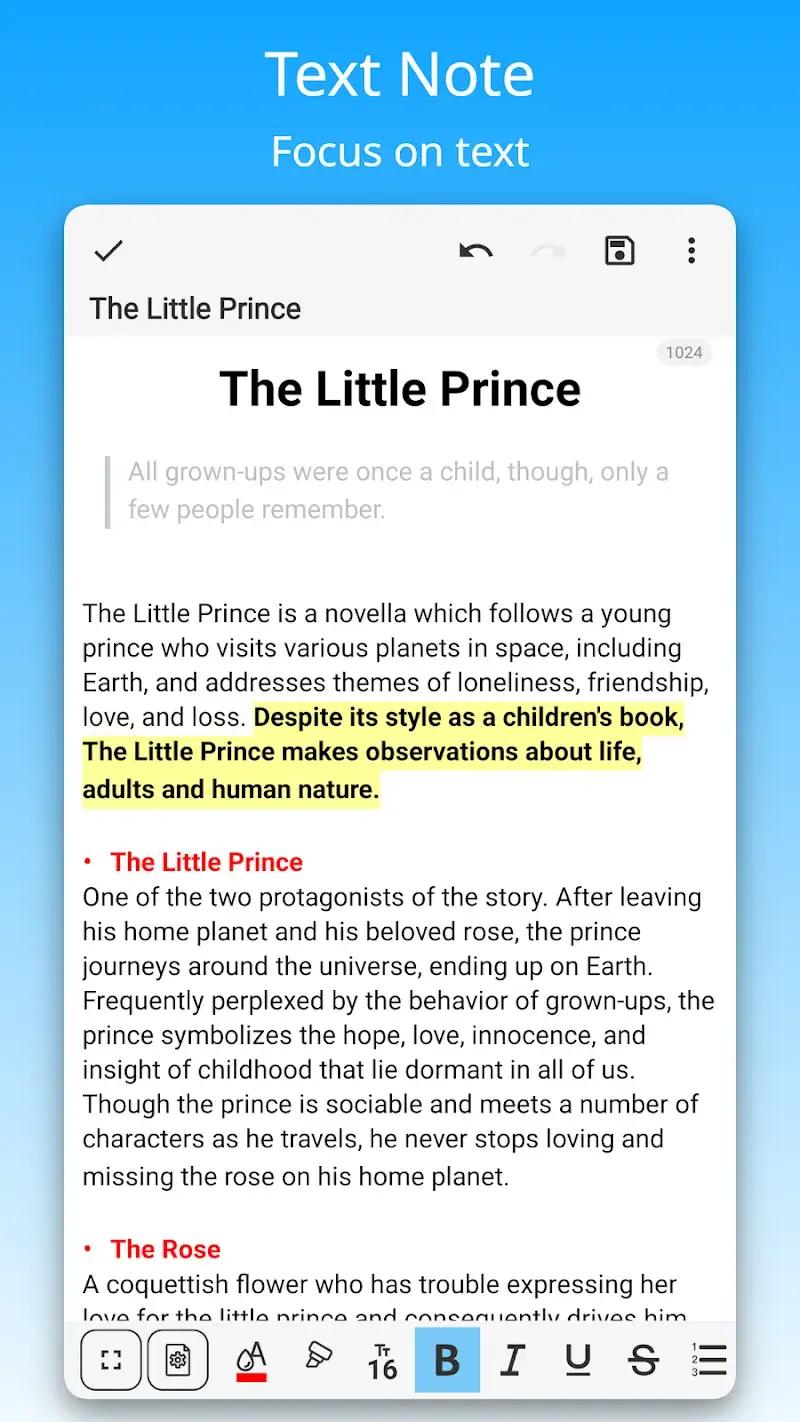Open the highlighter pen tool
Screen dimensions: 800x1422
click(317, 1358)
